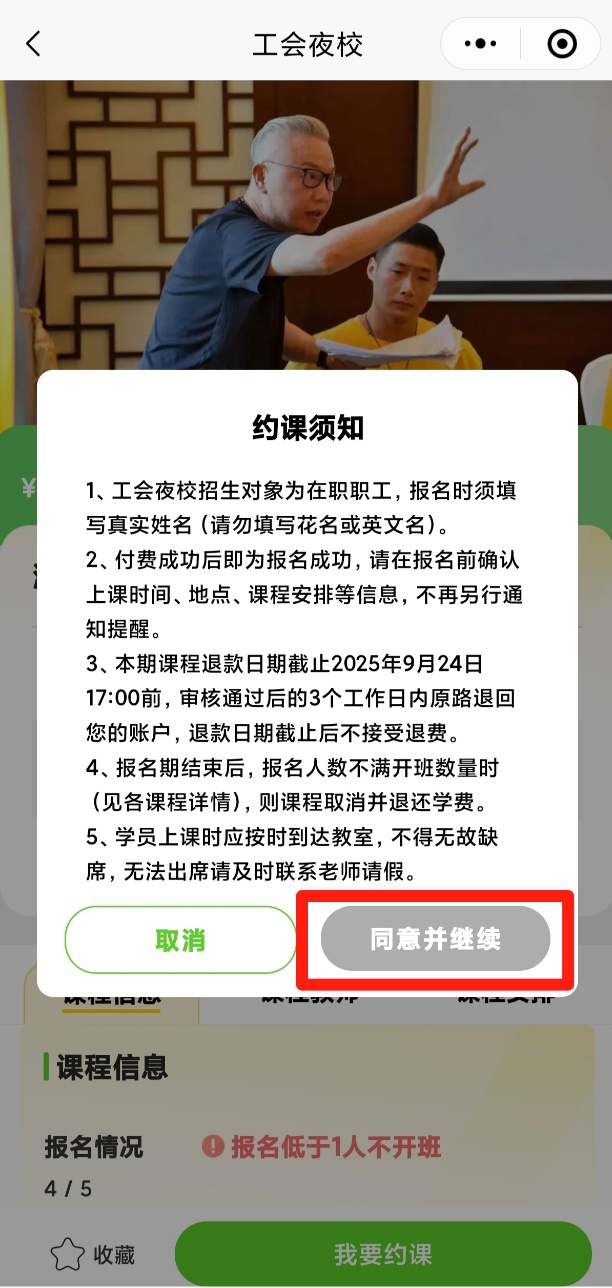
Task: Tap 同意并继续 to agree and continue
Action: click(x=435, y=940)
